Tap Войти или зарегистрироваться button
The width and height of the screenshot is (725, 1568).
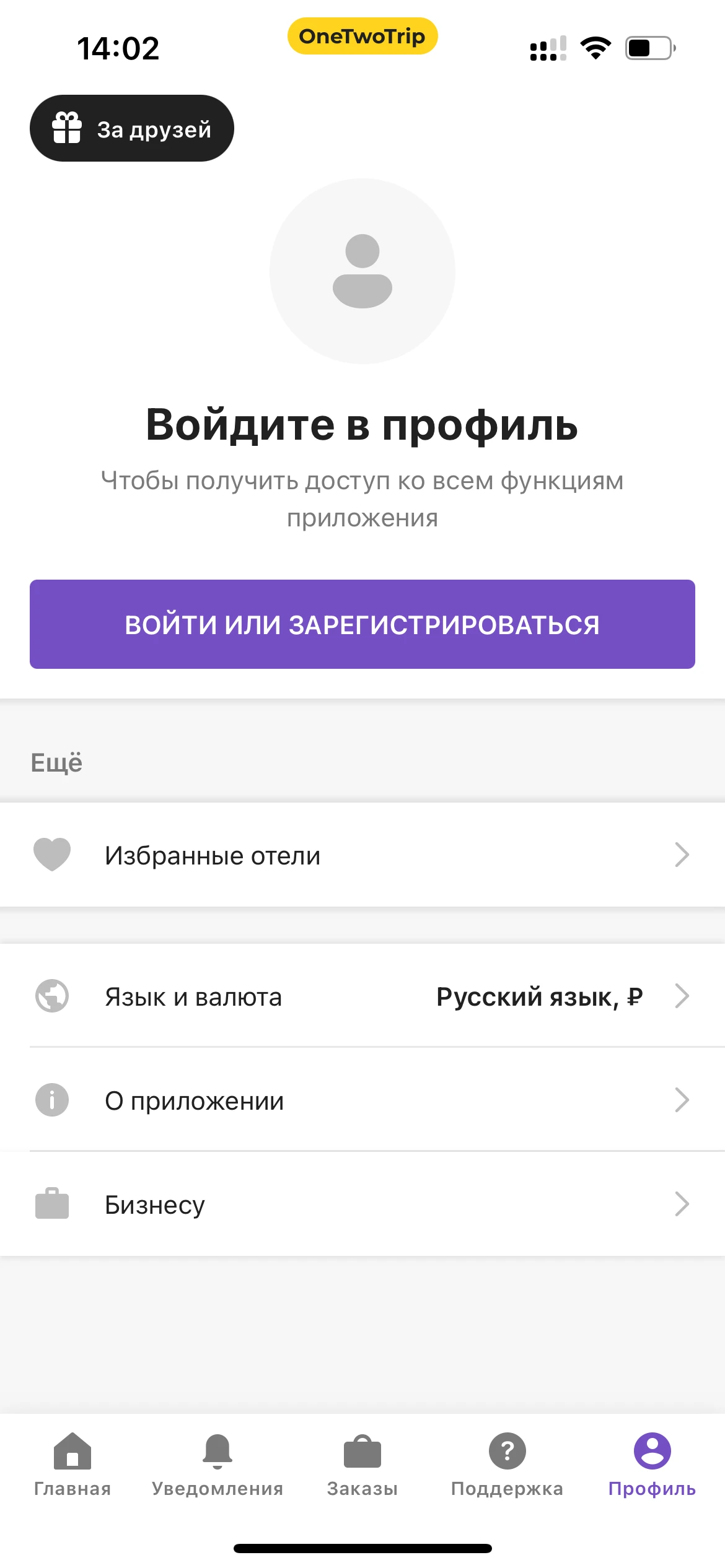pos(362,624)
